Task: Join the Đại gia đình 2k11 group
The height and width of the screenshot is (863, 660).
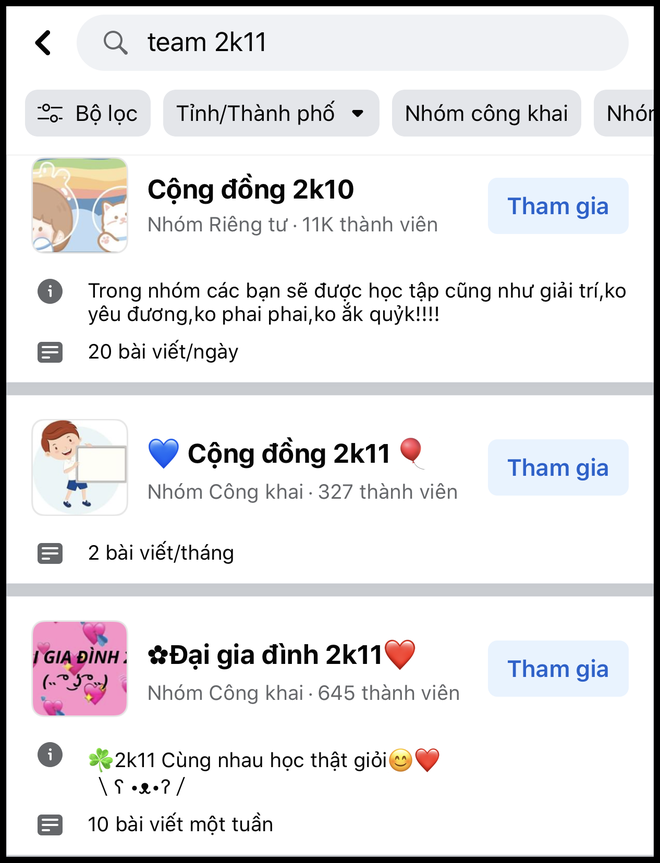Action: (x=557, y=669)
